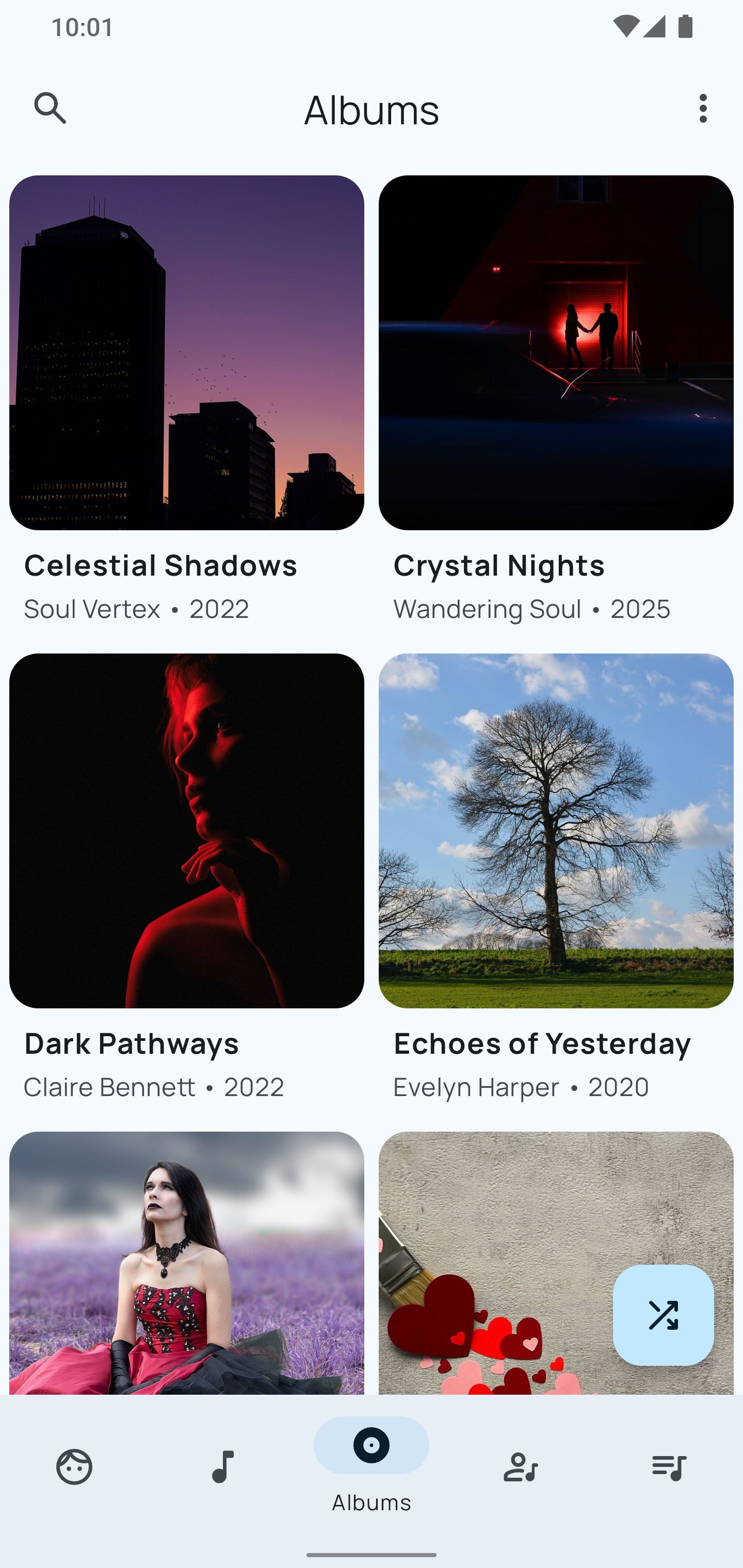Open the search icon
The height and width of the screenshot is (1568, 743).
pos(50,108)
